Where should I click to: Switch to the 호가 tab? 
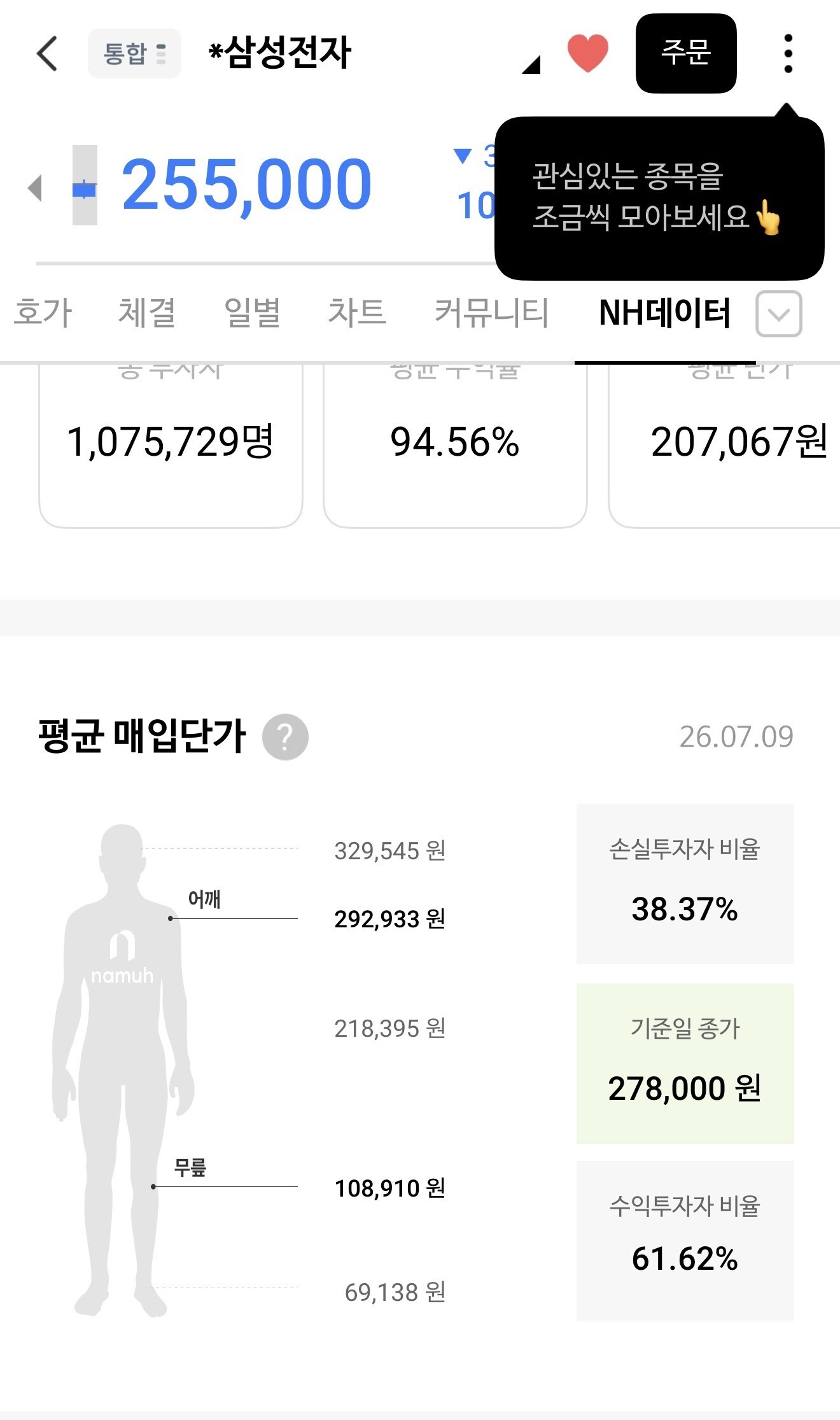43,313
